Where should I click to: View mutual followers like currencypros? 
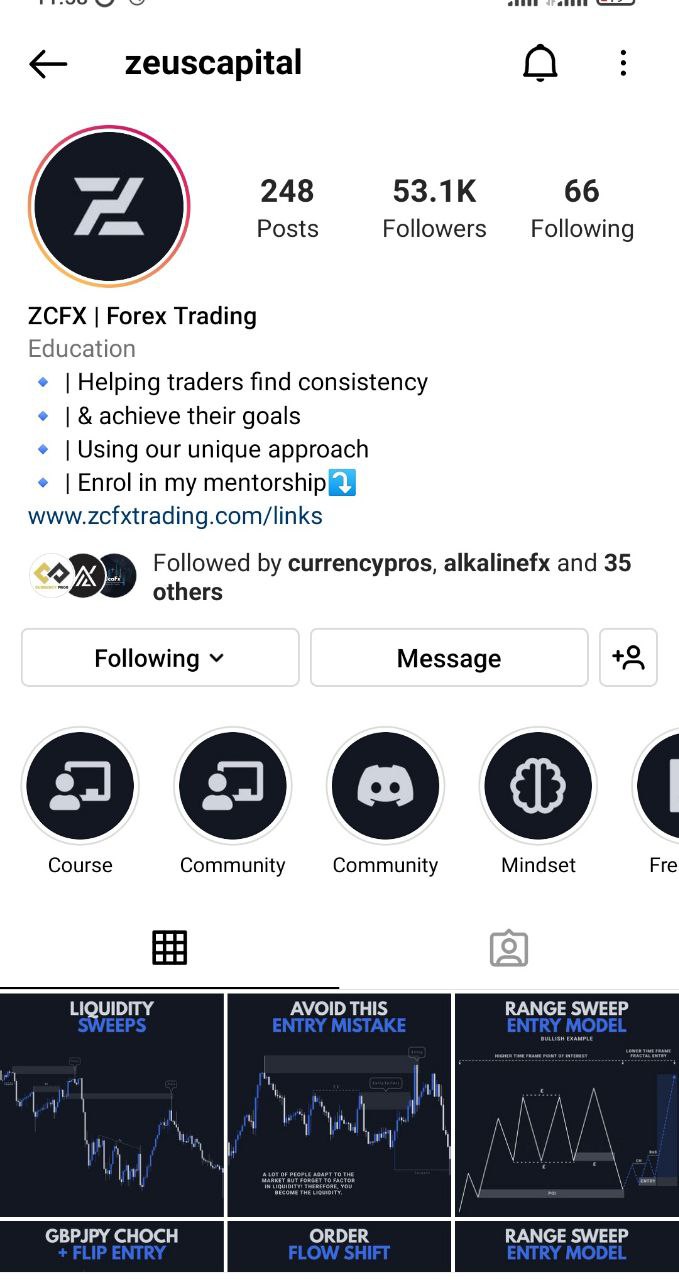390,577
